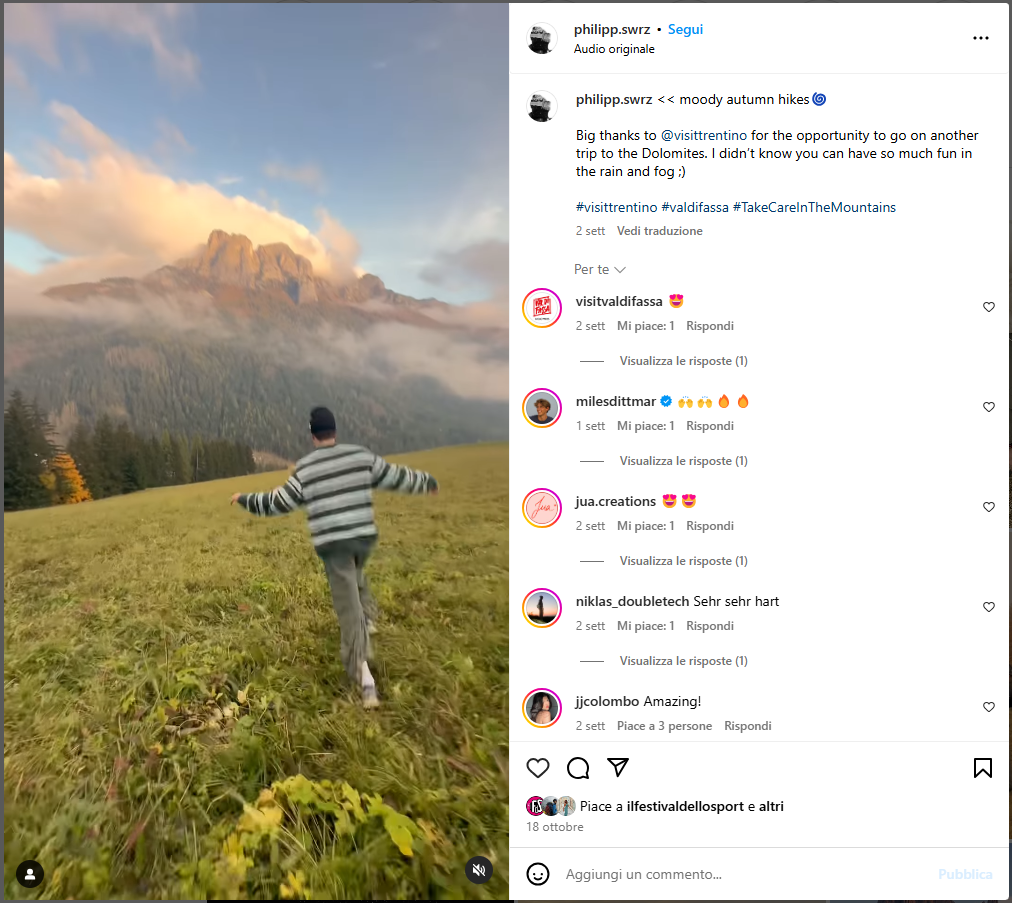Tap Vedi traduzione under the caption
This screenshot has width=1012, height=903.
point(659,231)
